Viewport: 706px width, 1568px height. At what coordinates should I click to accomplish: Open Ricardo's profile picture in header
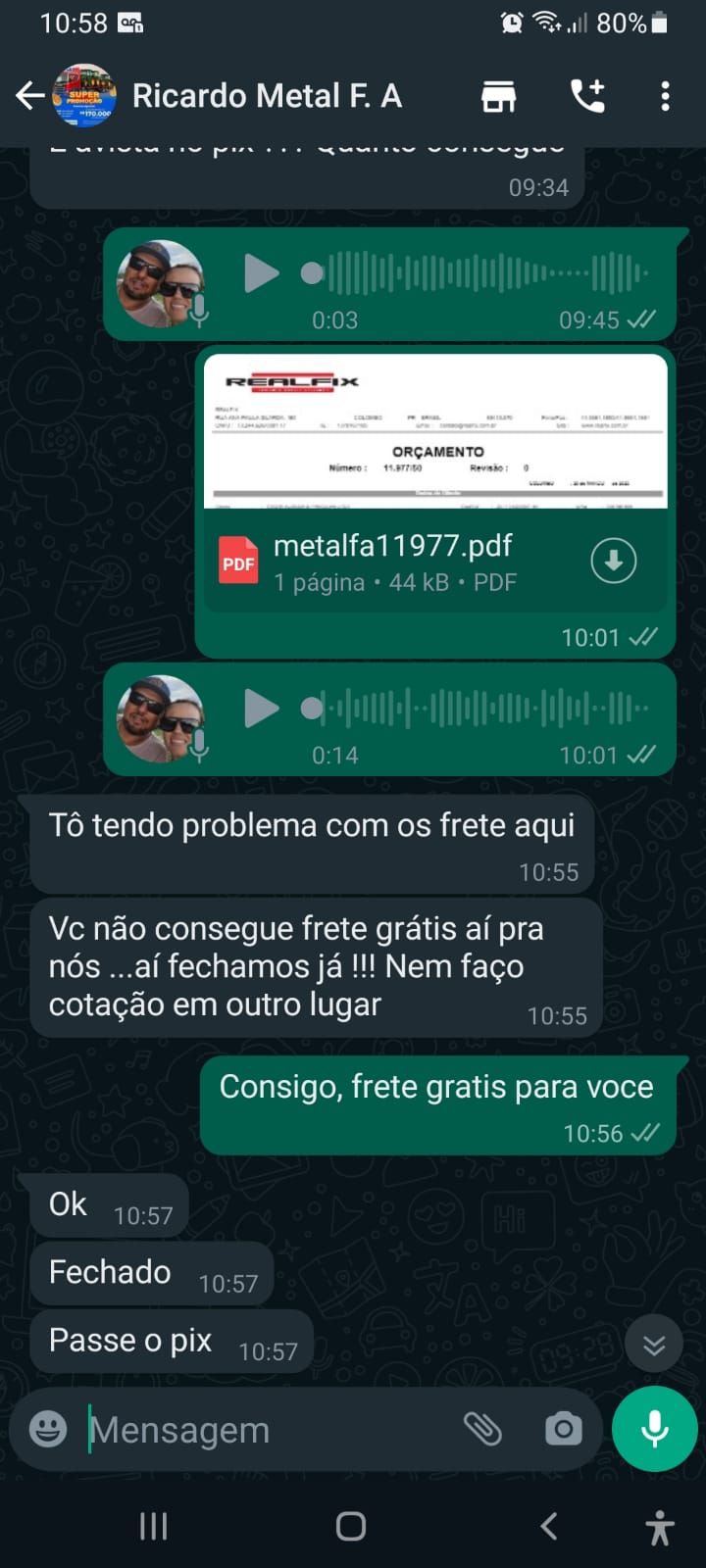click(84, 96)
